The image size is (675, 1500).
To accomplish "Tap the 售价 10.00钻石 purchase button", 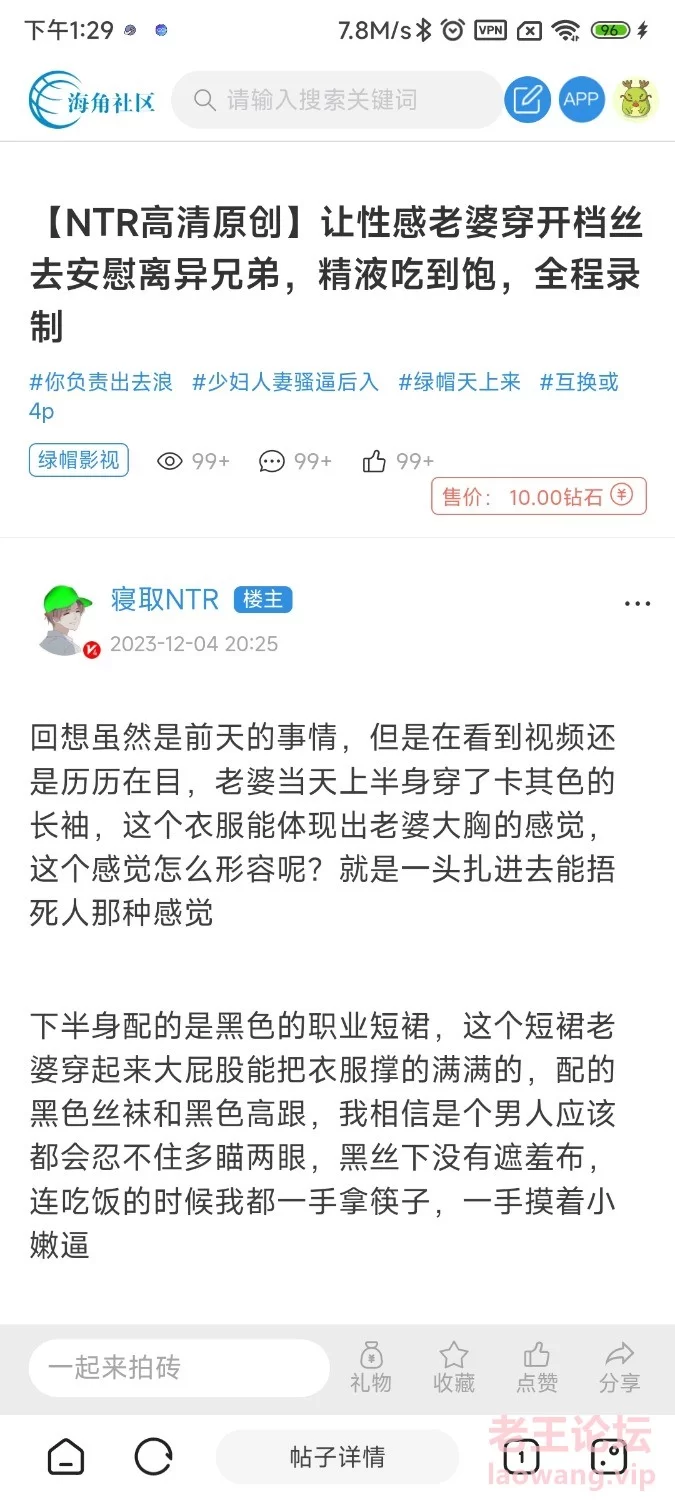I will 539,497.
